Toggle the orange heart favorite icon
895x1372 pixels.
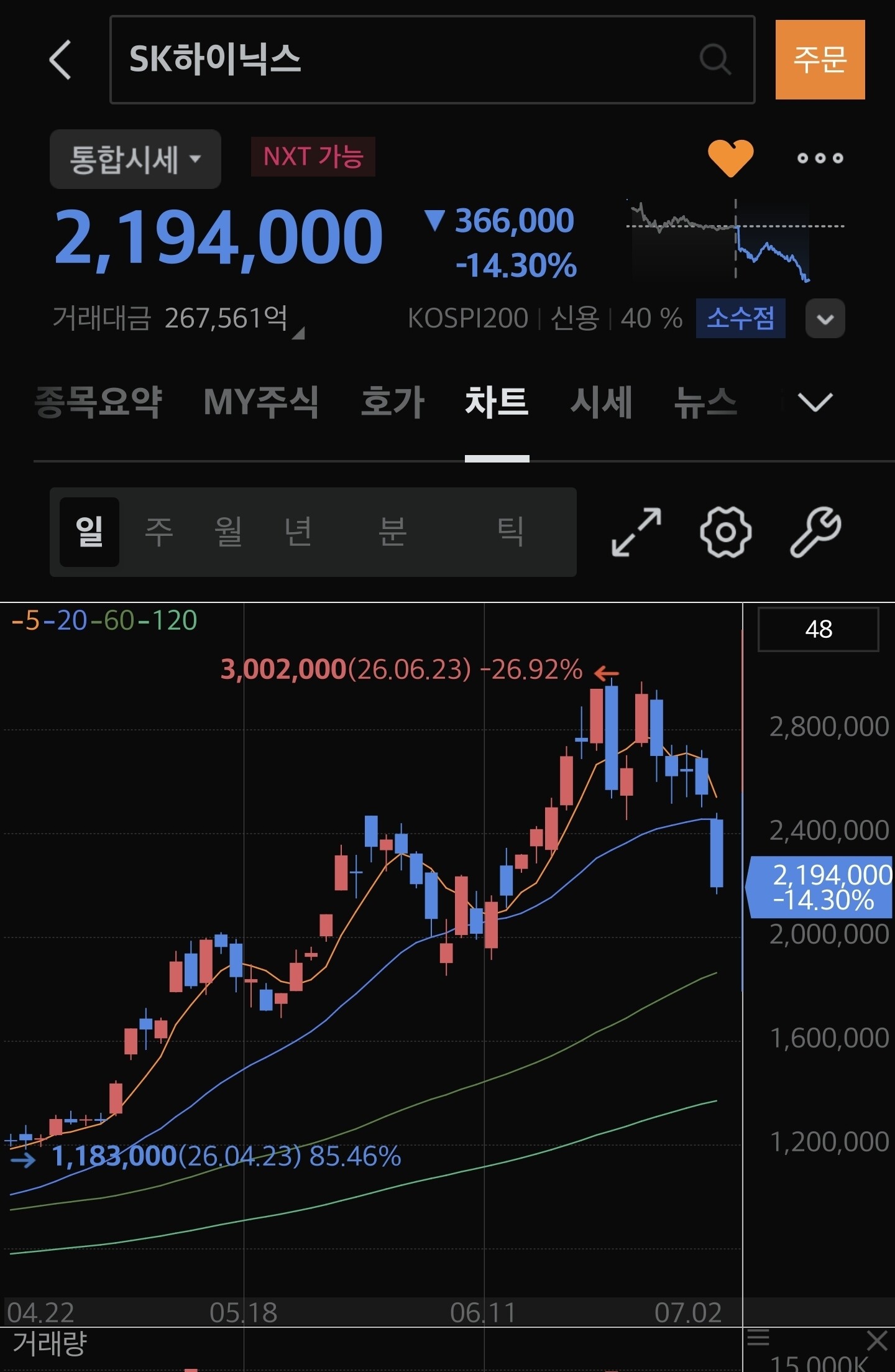731,158
